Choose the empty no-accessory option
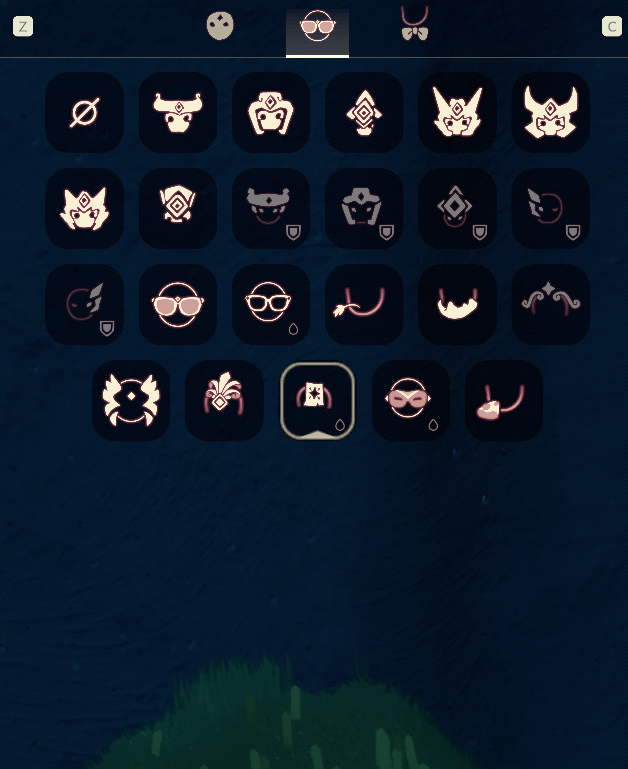 coord(84,112)
